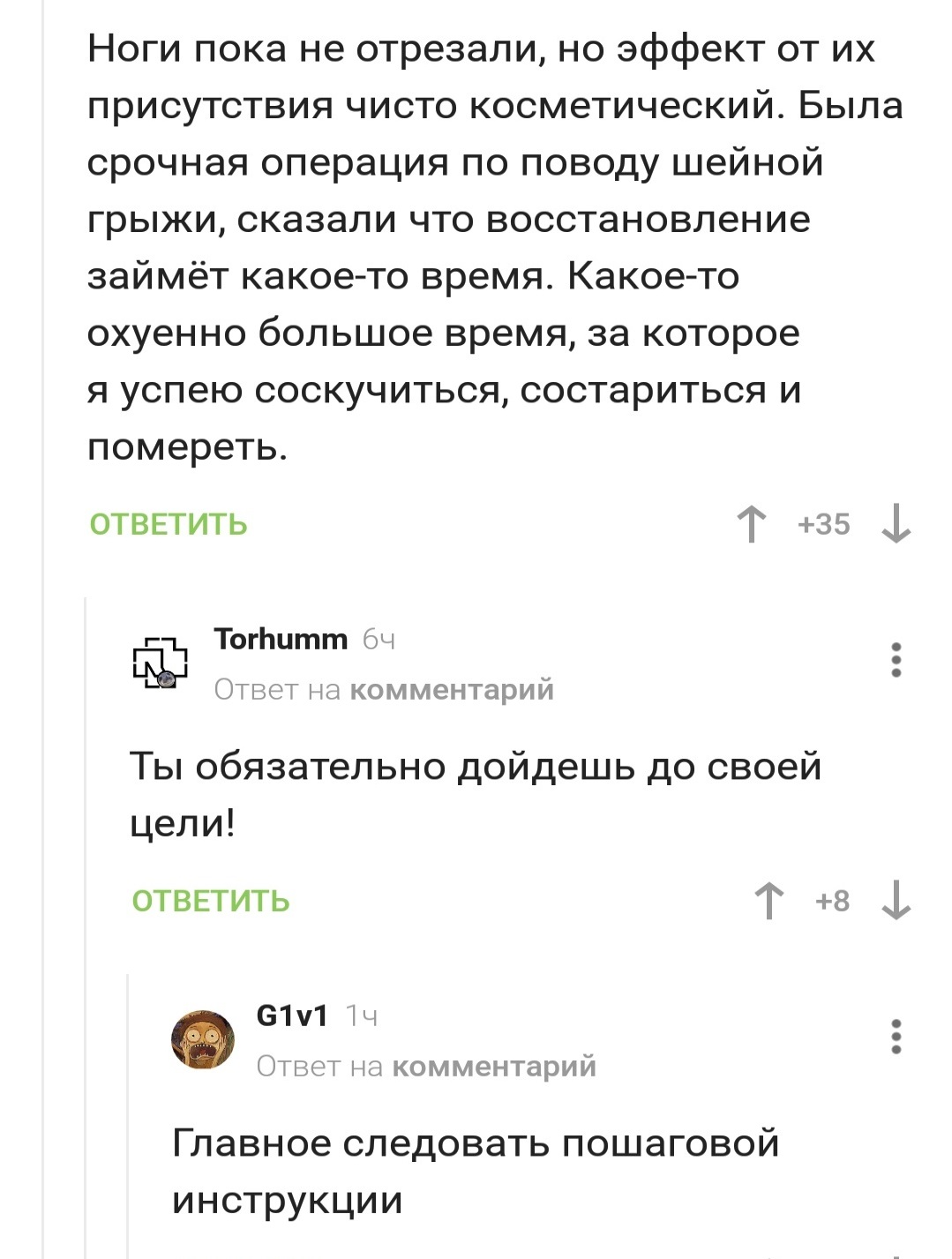
Task: Open the overflow menu on G1v1's comment
Action: [896, 1037]
